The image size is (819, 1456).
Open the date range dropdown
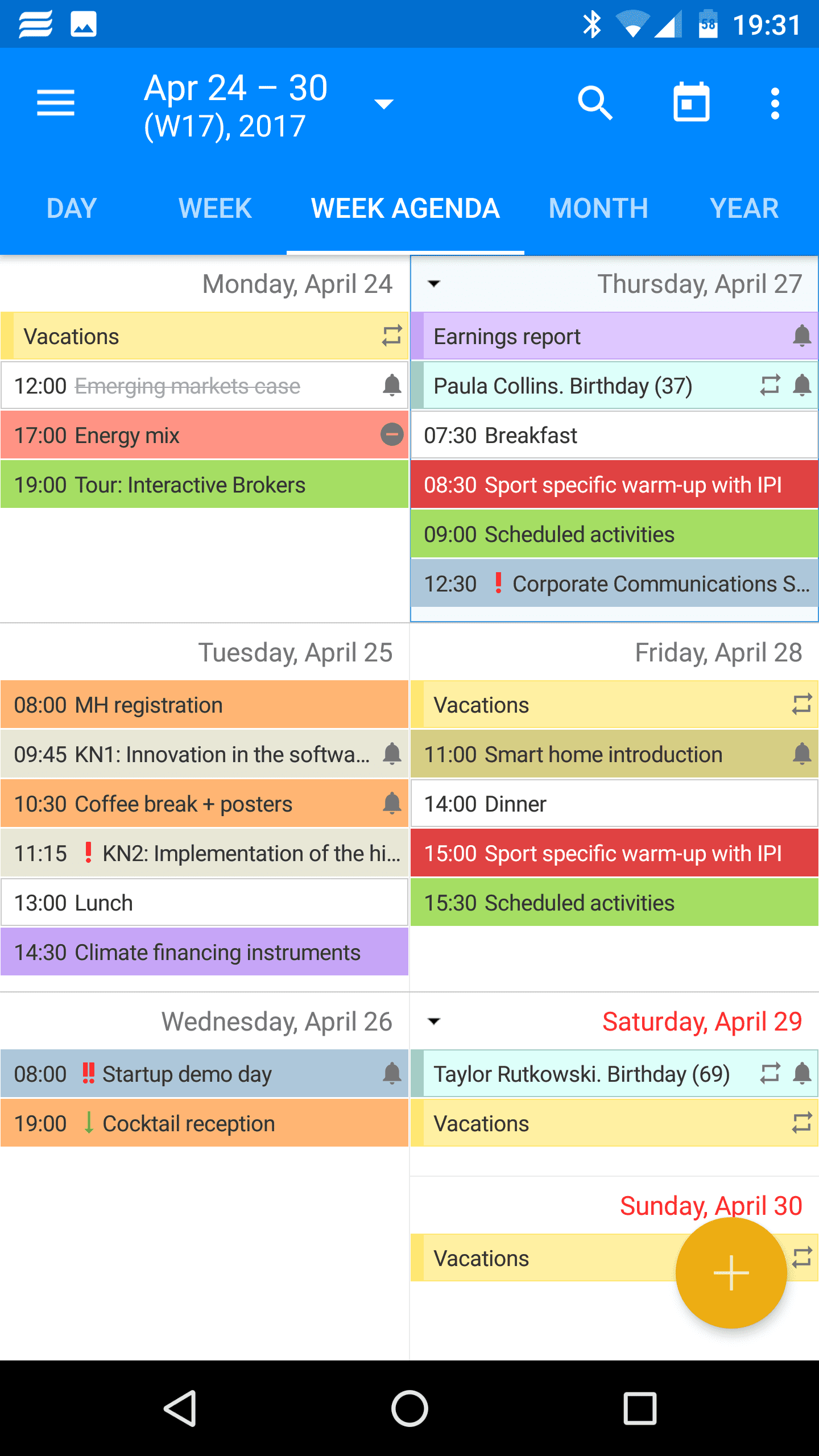pos(383,104)
